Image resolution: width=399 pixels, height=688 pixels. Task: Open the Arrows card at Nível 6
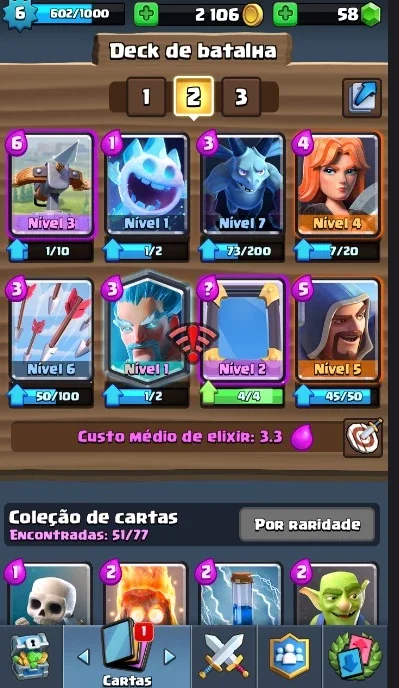tap(51, 330)
